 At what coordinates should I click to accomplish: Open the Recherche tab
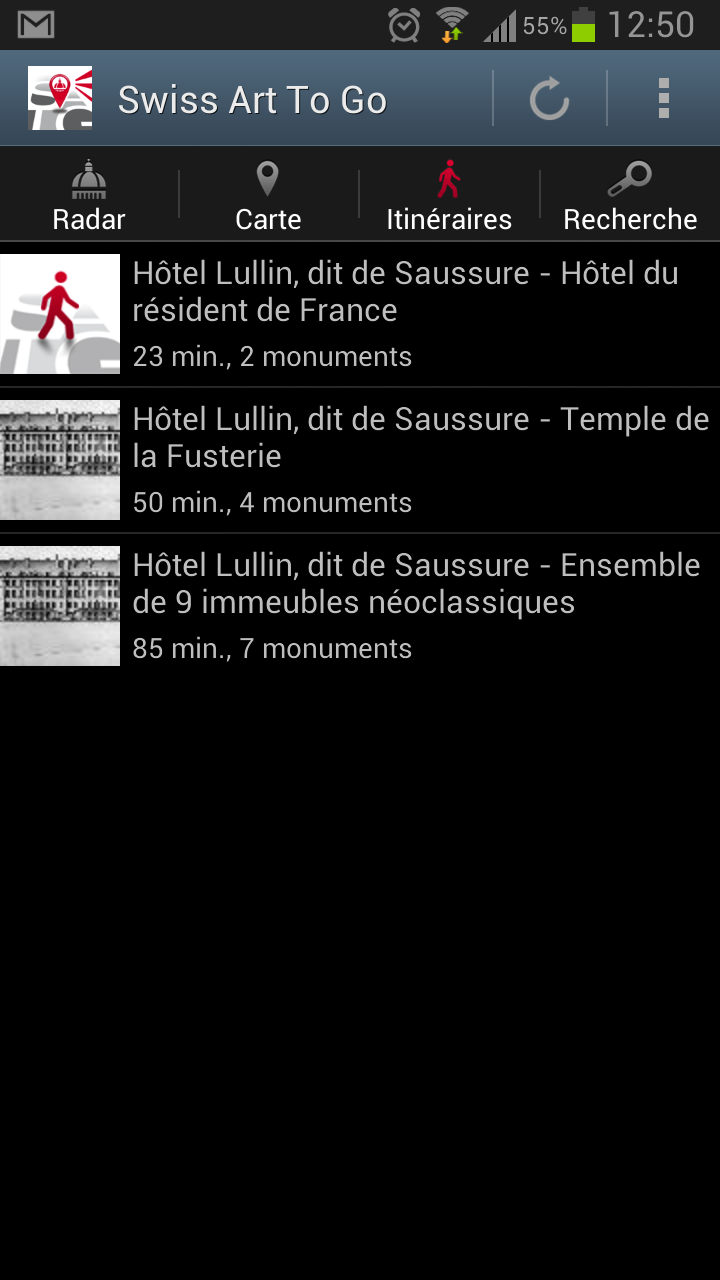(x=630, y=195)
